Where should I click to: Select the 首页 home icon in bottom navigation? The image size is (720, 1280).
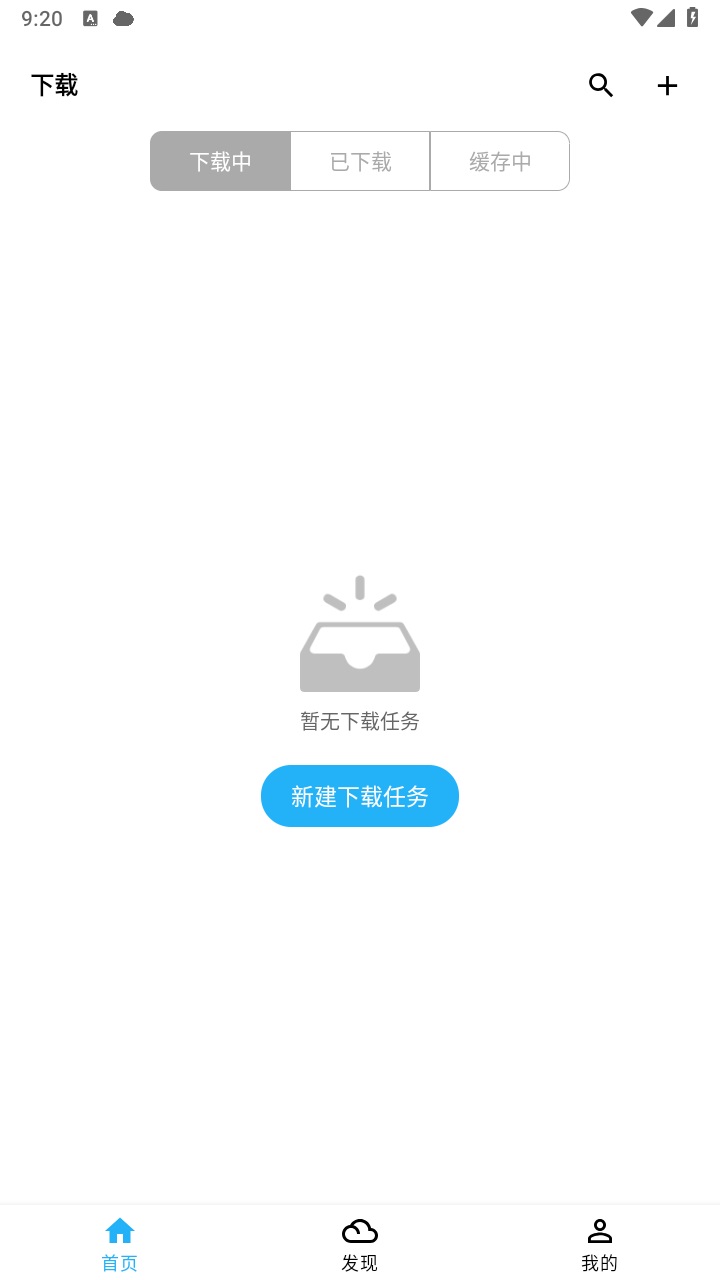[x=120, y=1229]
